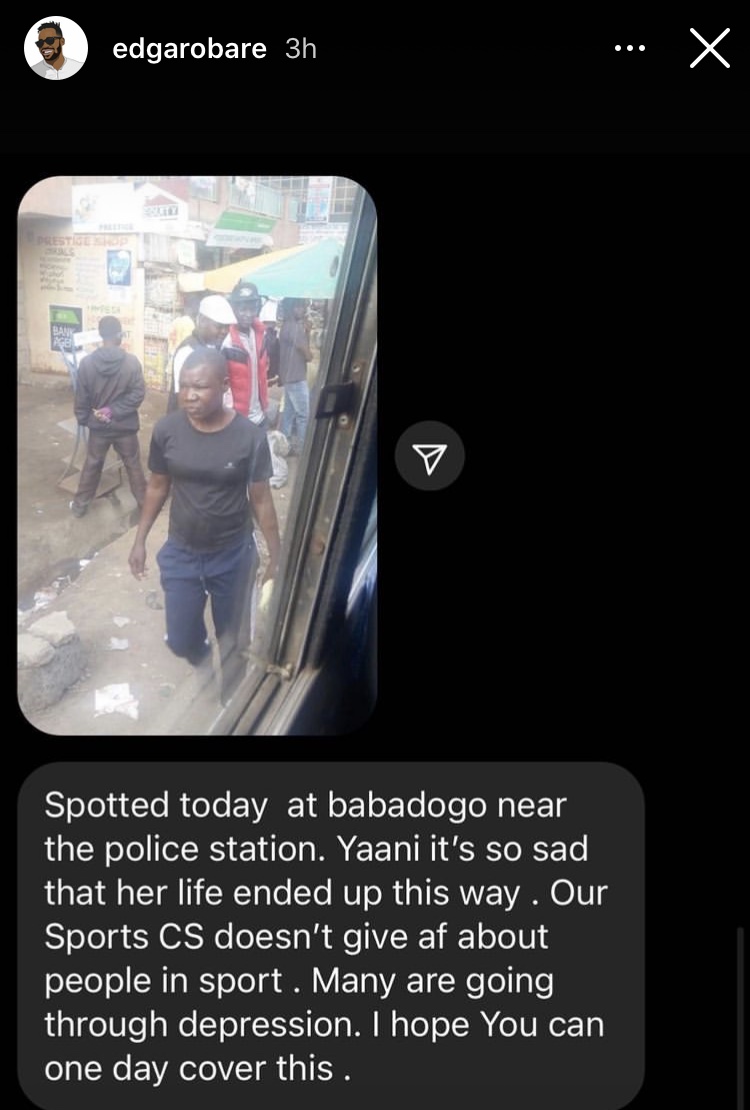
Task: Share the photo using the send arrow
Action: [x=429, y=456]
